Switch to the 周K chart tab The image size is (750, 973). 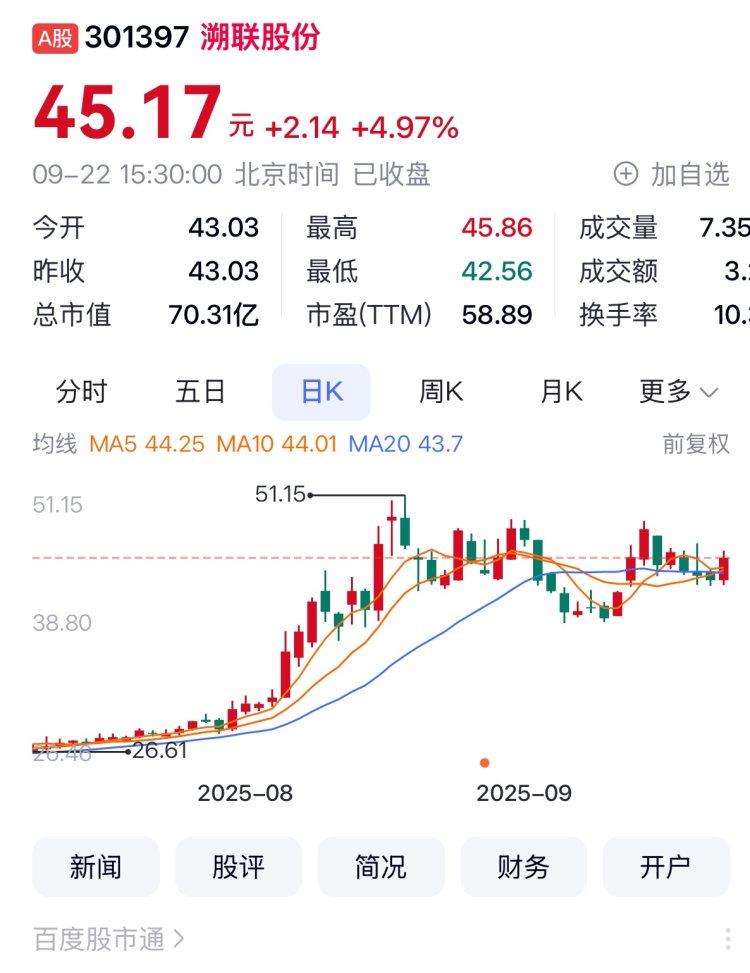tap(441, 391)
